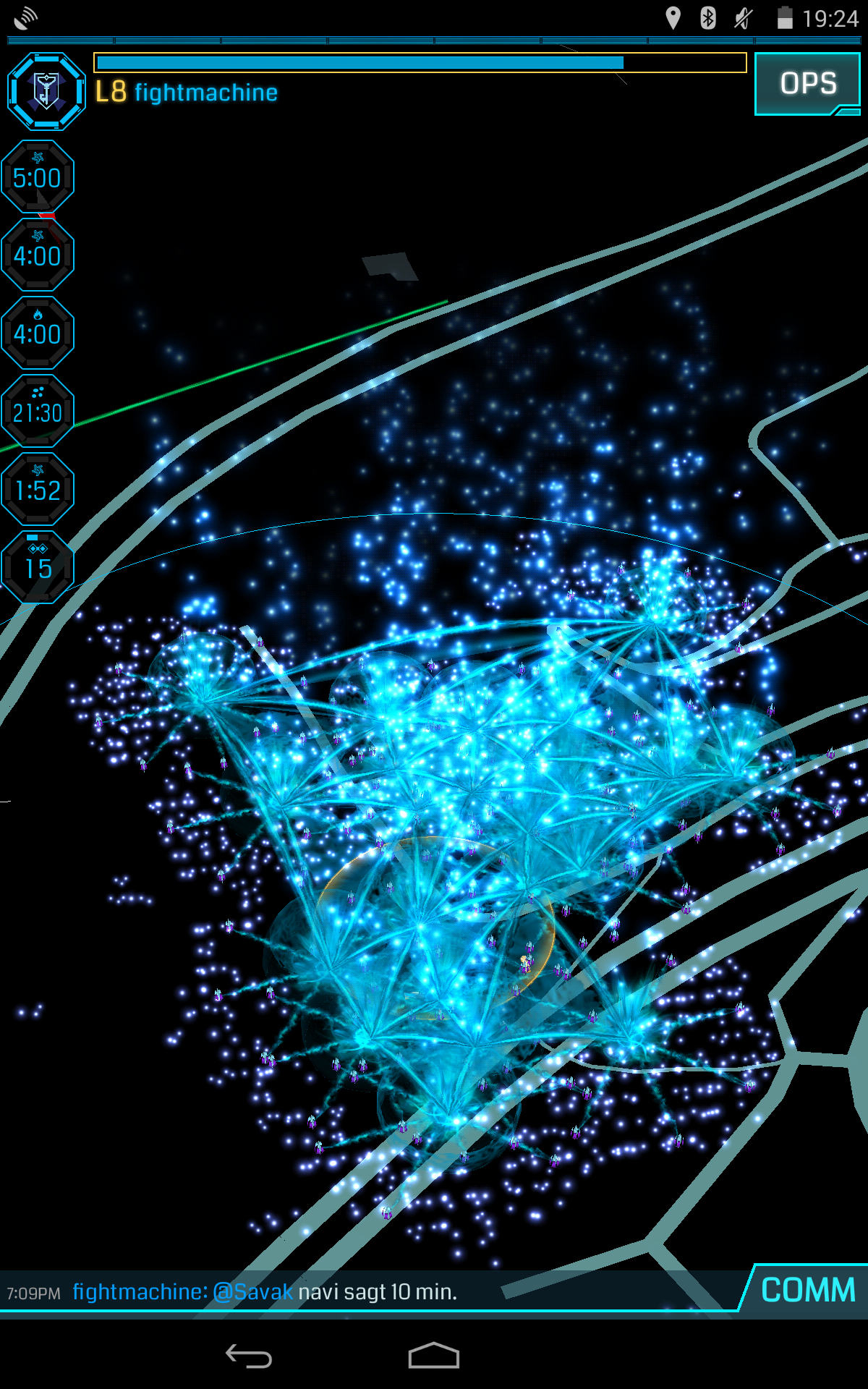Image resolution: width=868 pixels, height=1389 pixels.
Task: Return to the device home screen
Action: [434, 1356]
